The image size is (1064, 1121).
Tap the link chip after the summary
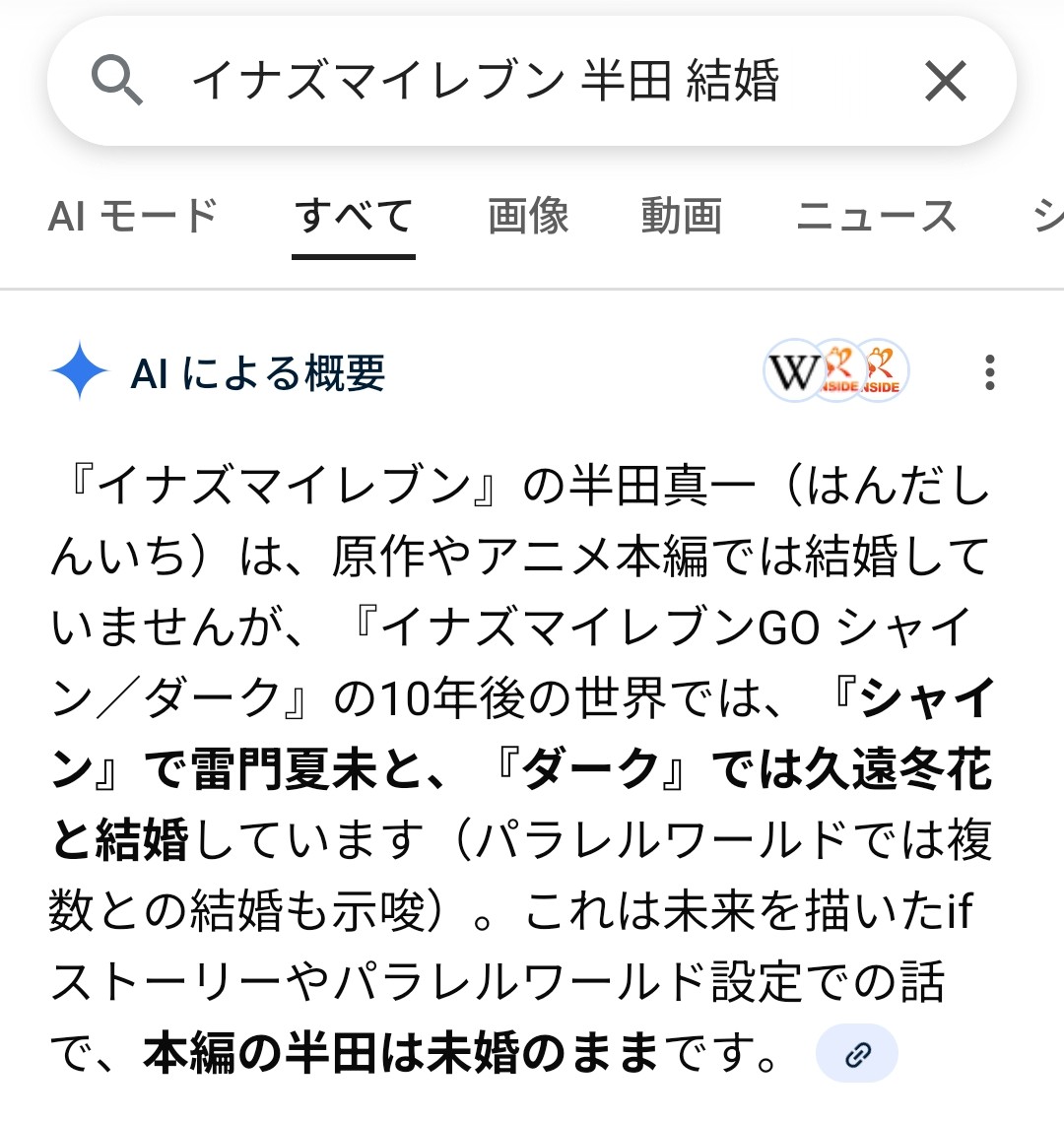tap(857, 1055)
